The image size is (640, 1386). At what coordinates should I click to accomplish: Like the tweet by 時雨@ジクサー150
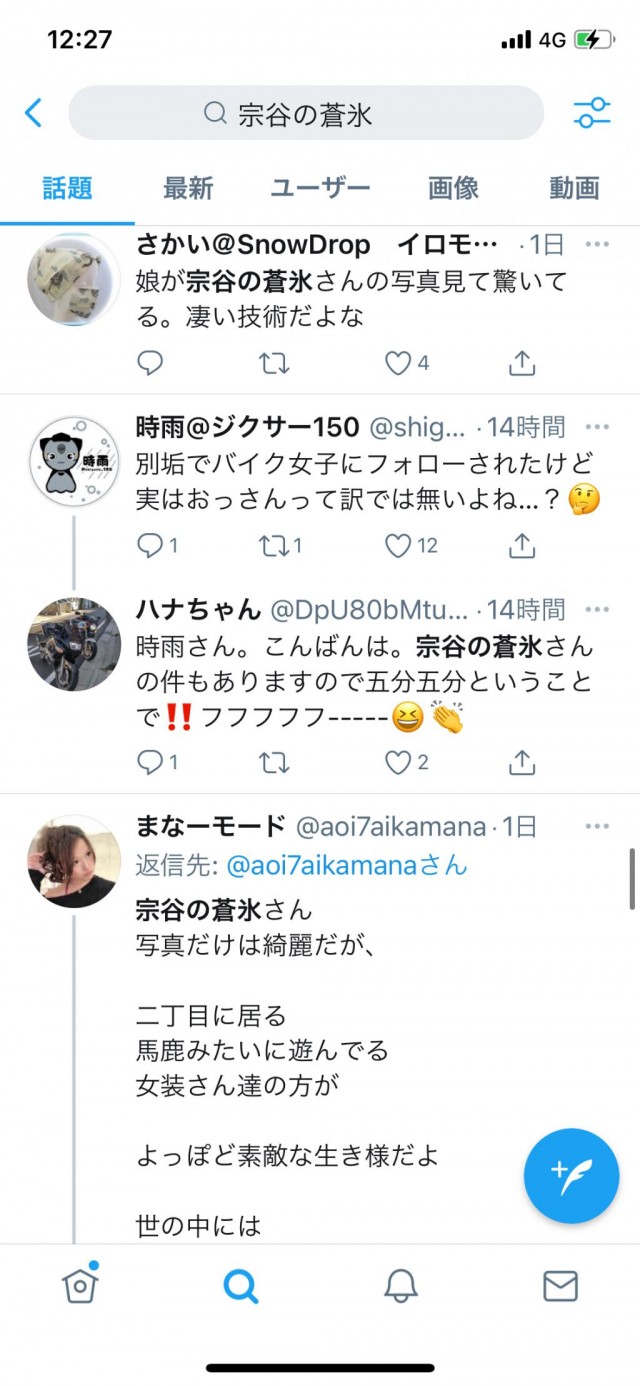399,545
